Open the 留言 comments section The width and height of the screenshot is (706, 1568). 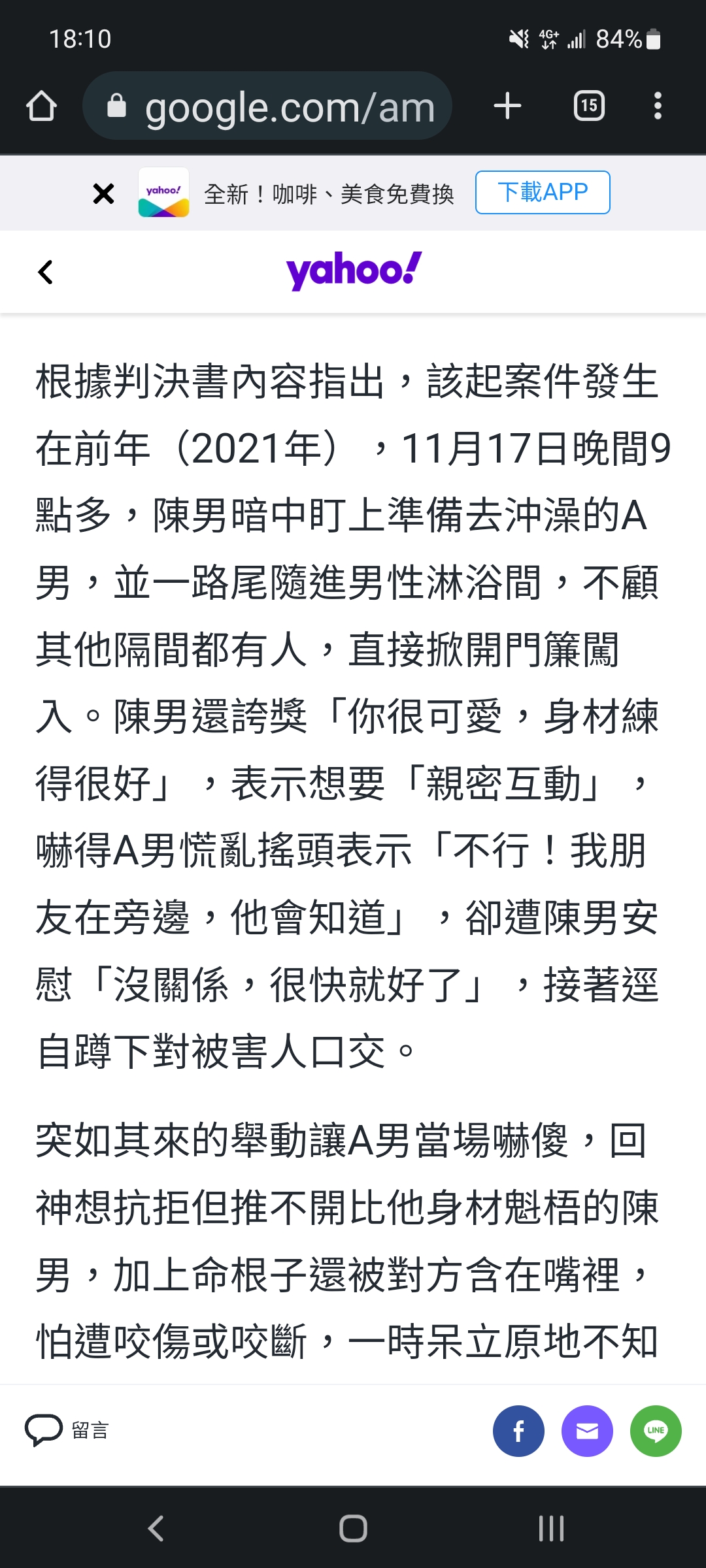click(67, 1431)
